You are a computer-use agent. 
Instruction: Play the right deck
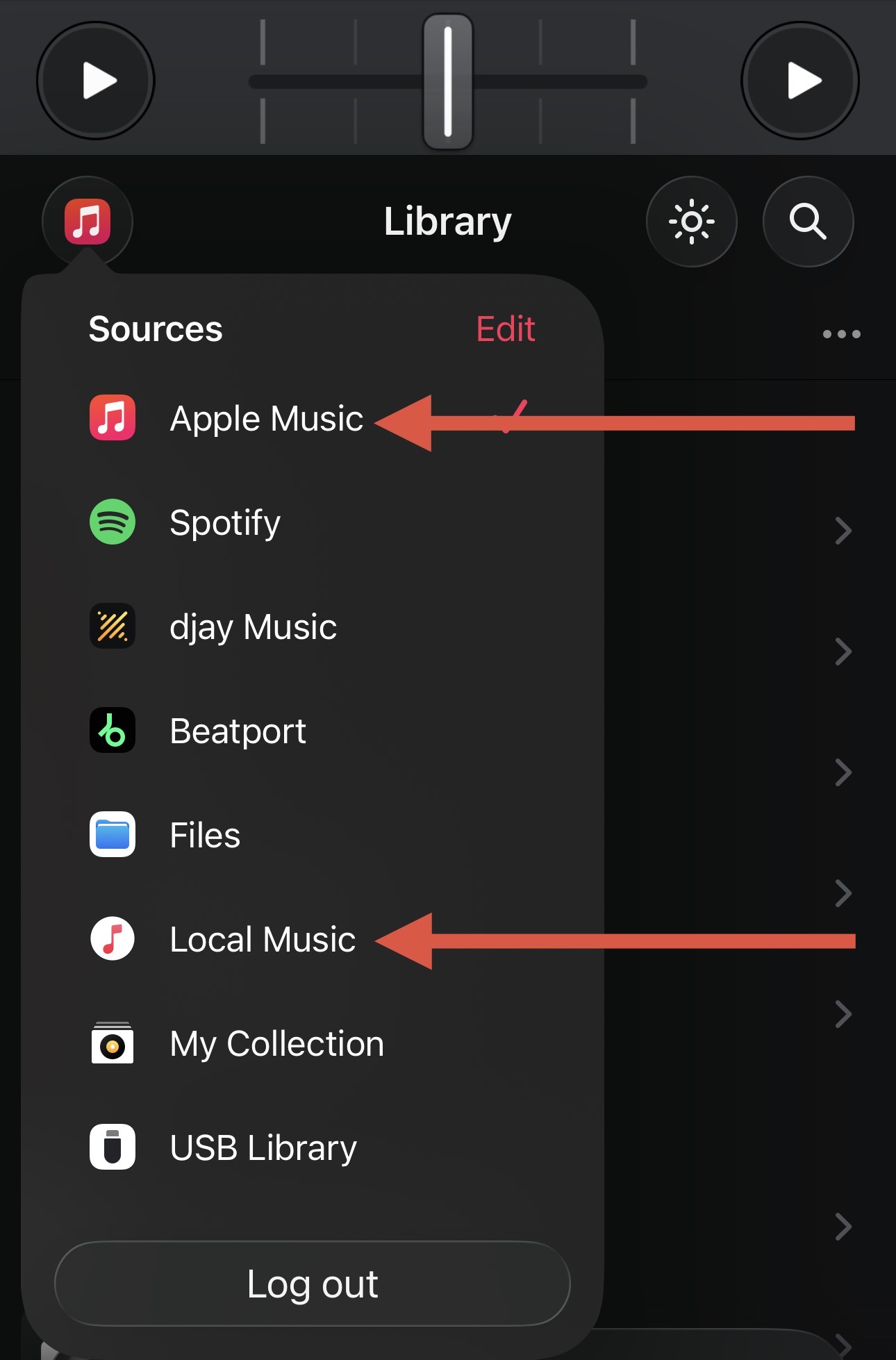pos(800,81)
